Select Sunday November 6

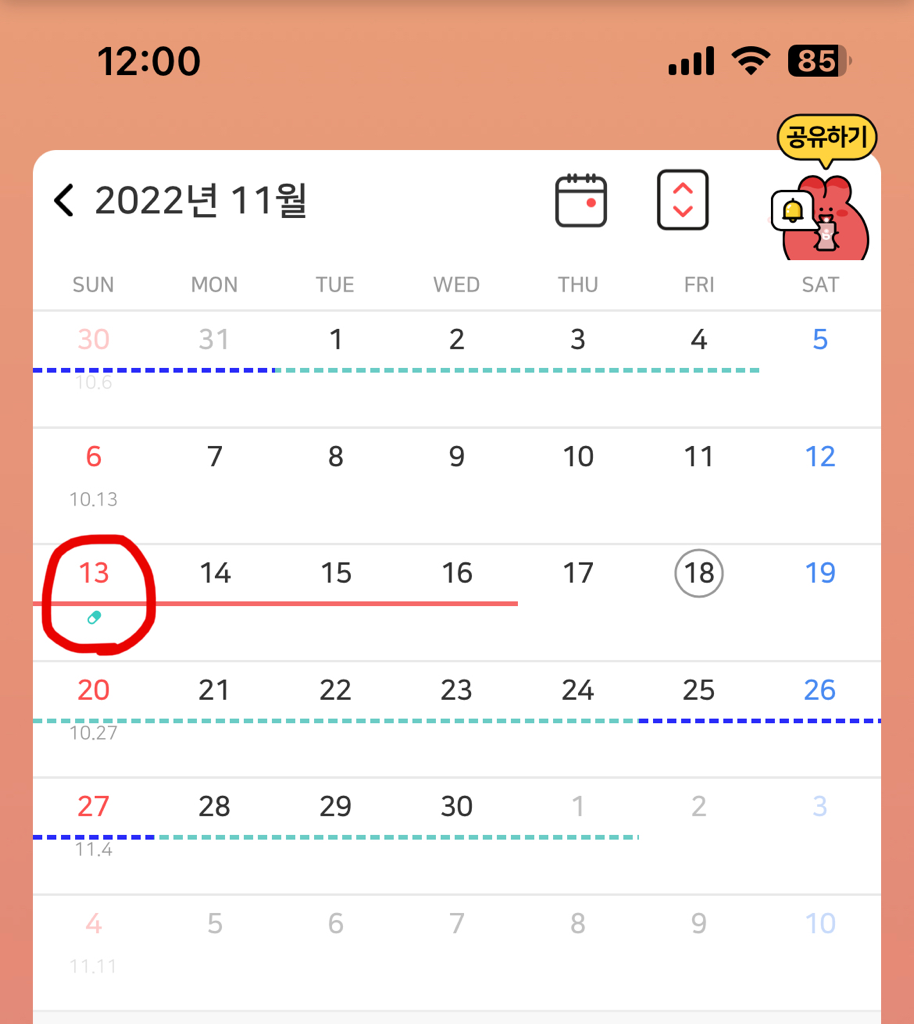tap(94, 457)
